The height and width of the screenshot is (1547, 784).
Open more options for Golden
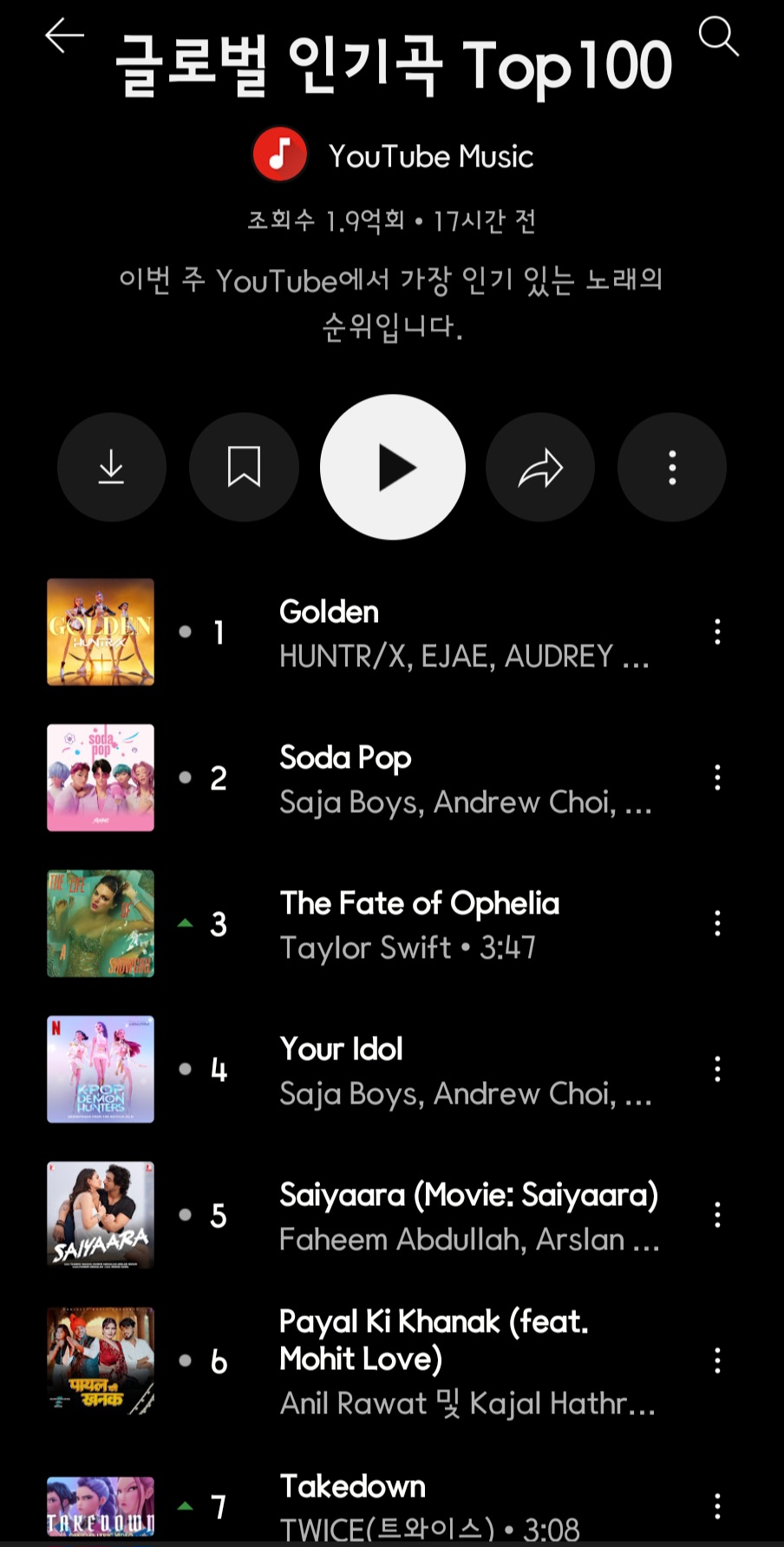click(717, 632)
